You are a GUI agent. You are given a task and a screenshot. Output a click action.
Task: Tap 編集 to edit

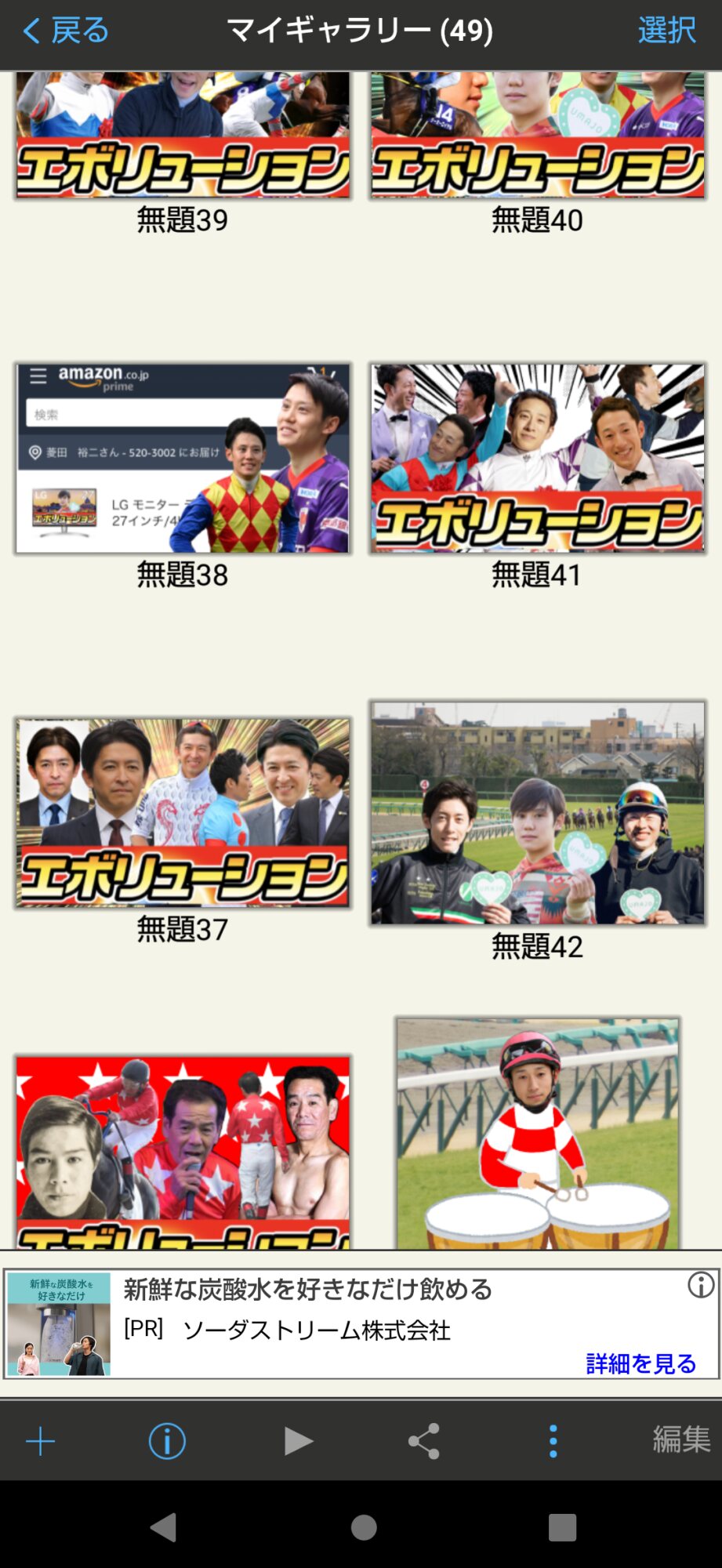coord(681,1439)
